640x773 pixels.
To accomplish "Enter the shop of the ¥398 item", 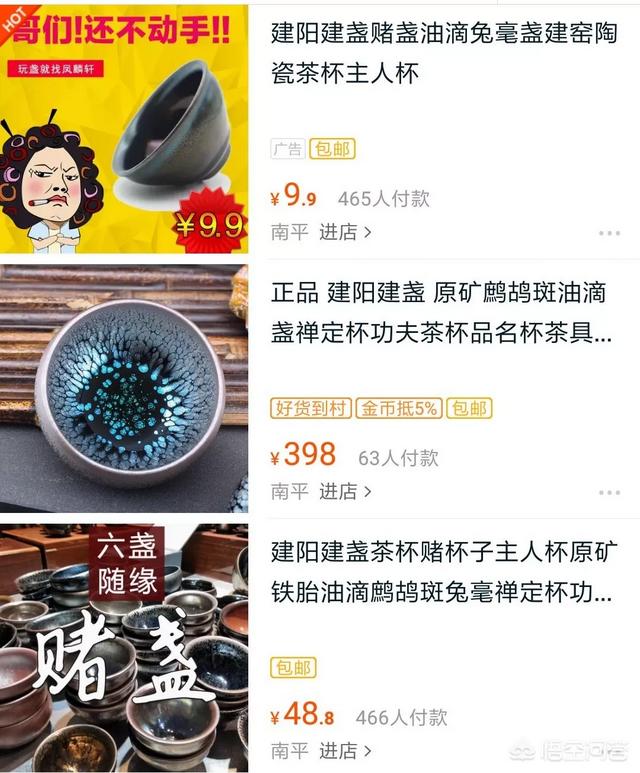I will pos(345,492).
